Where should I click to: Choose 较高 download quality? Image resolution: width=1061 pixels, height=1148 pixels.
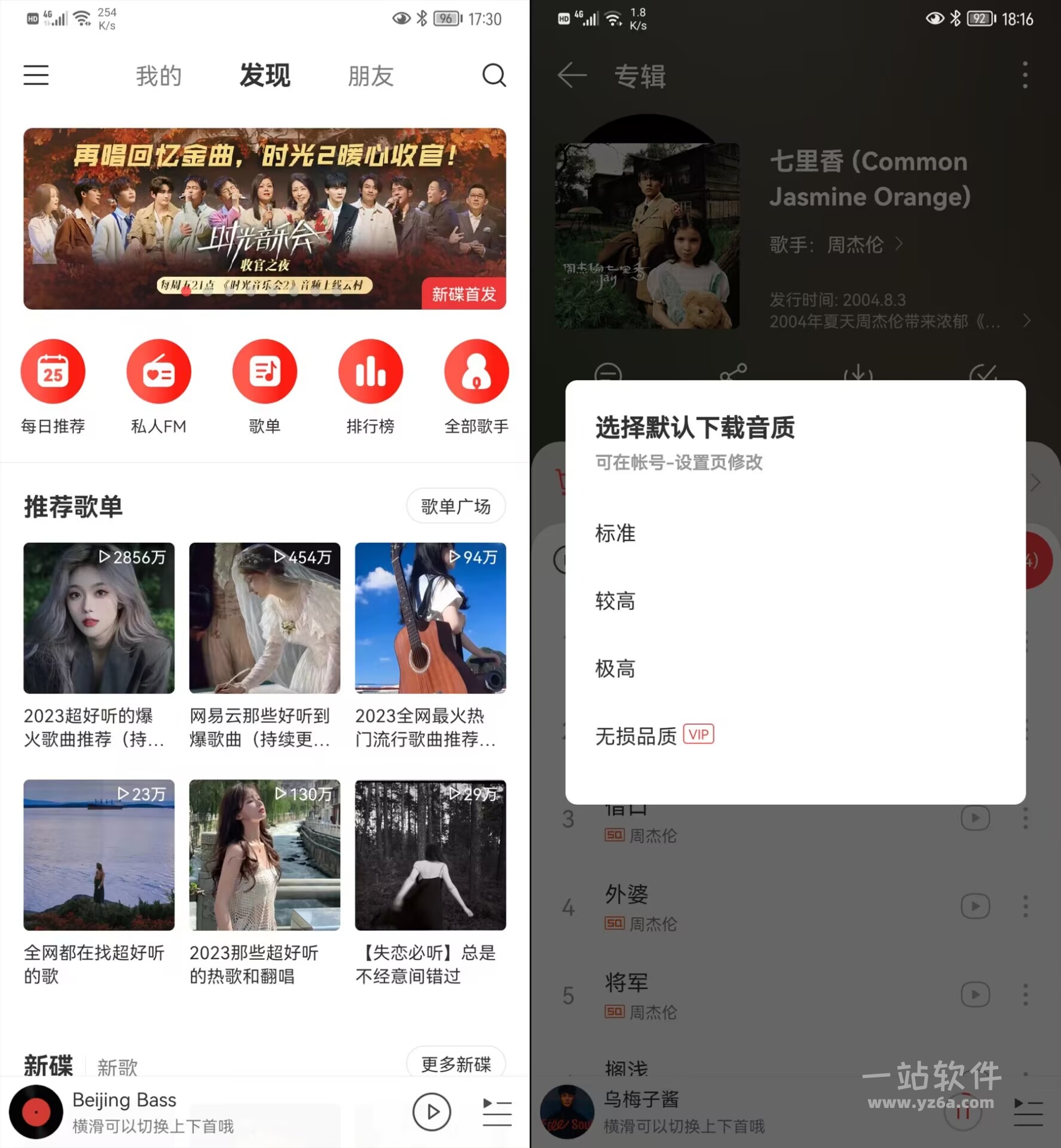pos(616,601)
